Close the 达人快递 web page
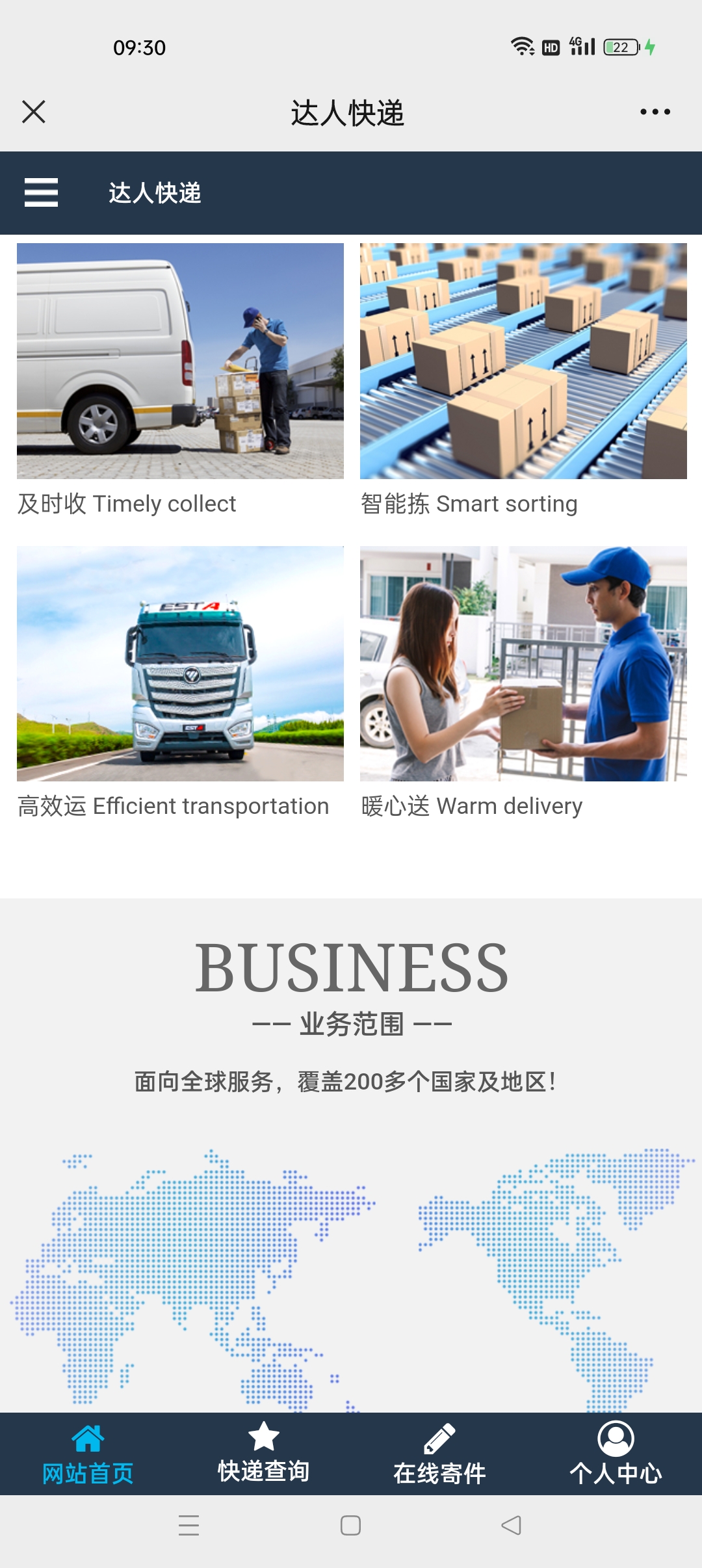Image resolution: width=702 pixels, height=1568 pixels. coord(34,112)
